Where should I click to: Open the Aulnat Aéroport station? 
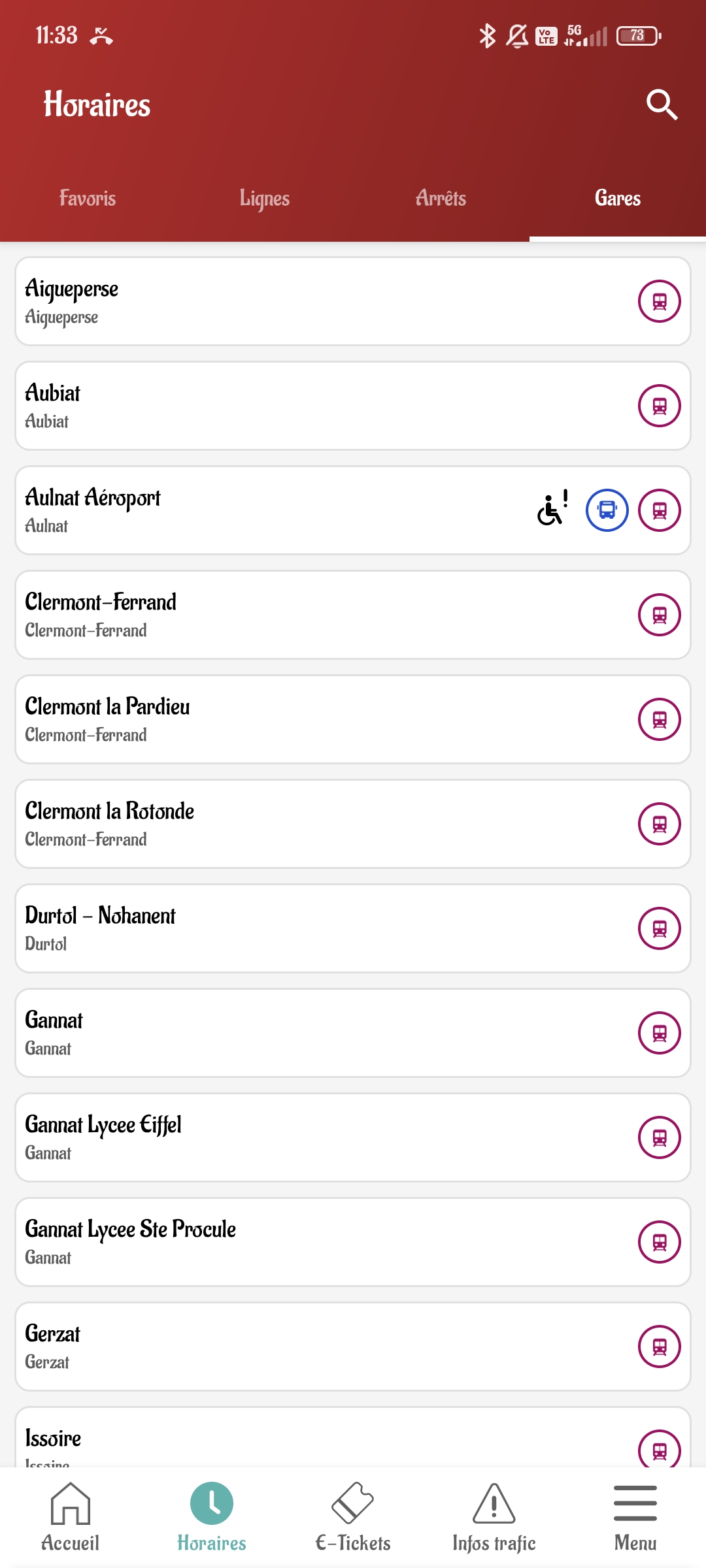coord(353,510)
